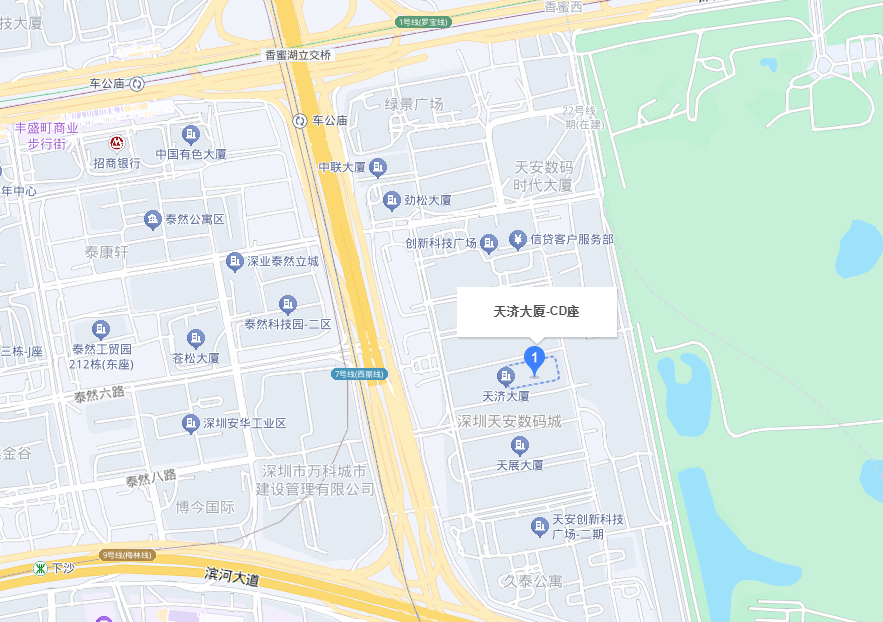The image size is (883, 622).
Task: Select the 天济大厦 building icon
Action: [506, 376]
